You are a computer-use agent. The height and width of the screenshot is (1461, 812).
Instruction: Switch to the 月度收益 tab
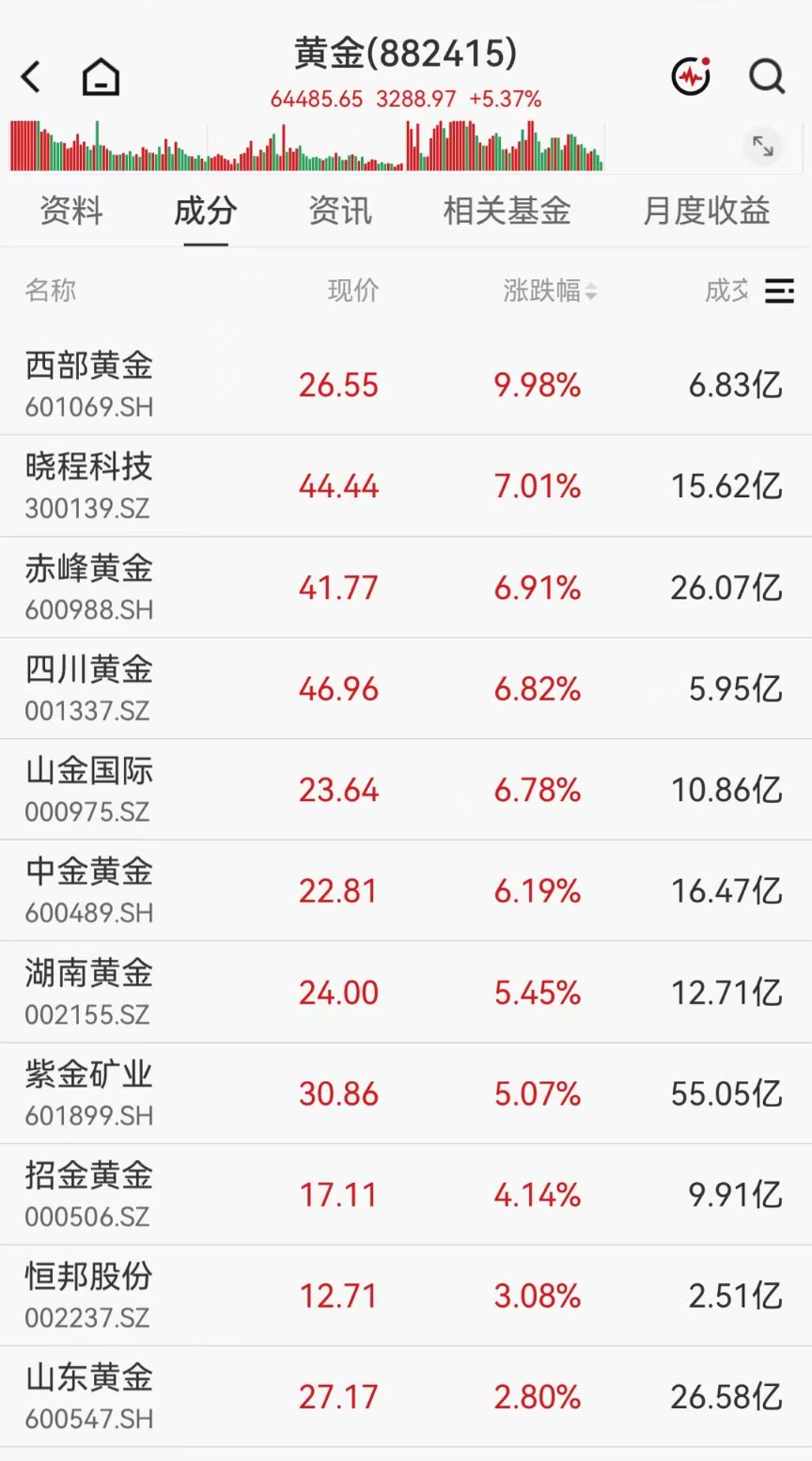coord(706,211)
